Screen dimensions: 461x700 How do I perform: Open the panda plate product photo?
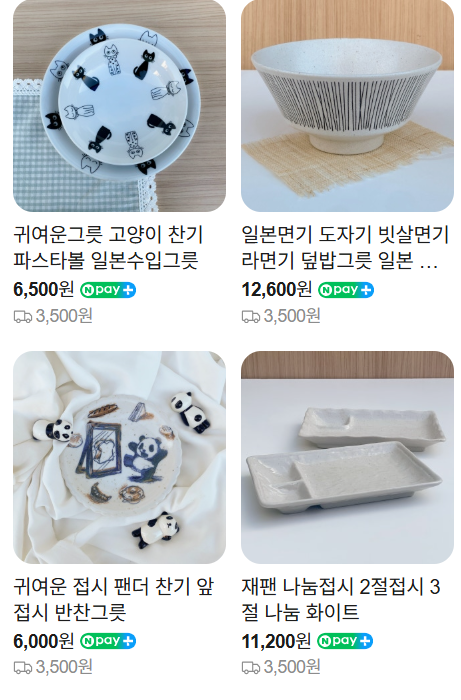[x=119, y=457]
